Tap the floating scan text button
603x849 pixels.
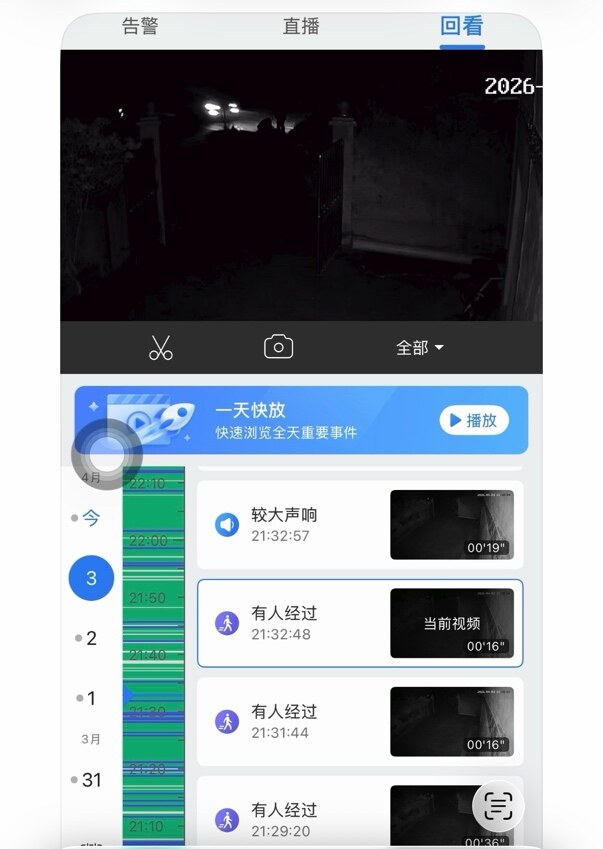pyautogui.click(x=498, y=805)
